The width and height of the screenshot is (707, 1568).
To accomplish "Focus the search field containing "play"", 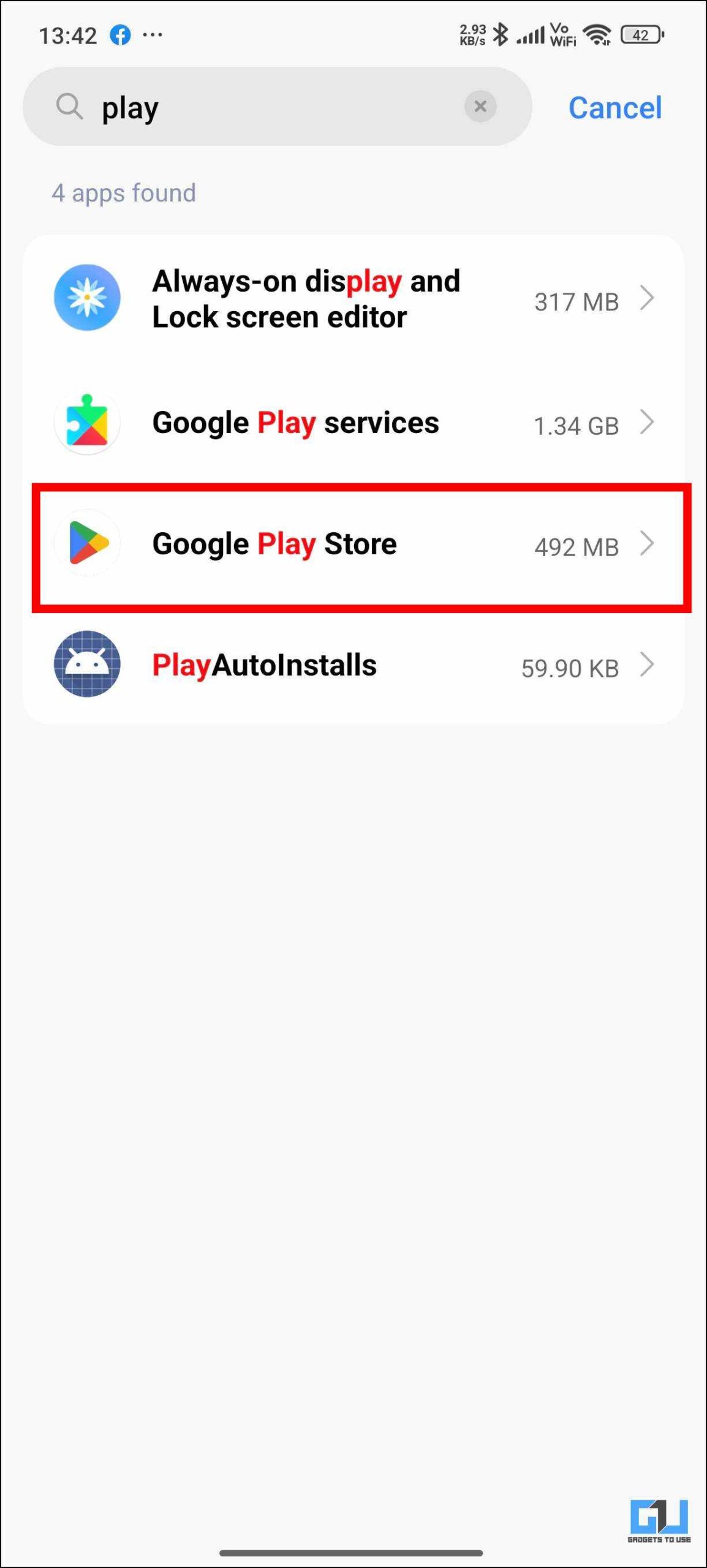I will tap(277, 107).
